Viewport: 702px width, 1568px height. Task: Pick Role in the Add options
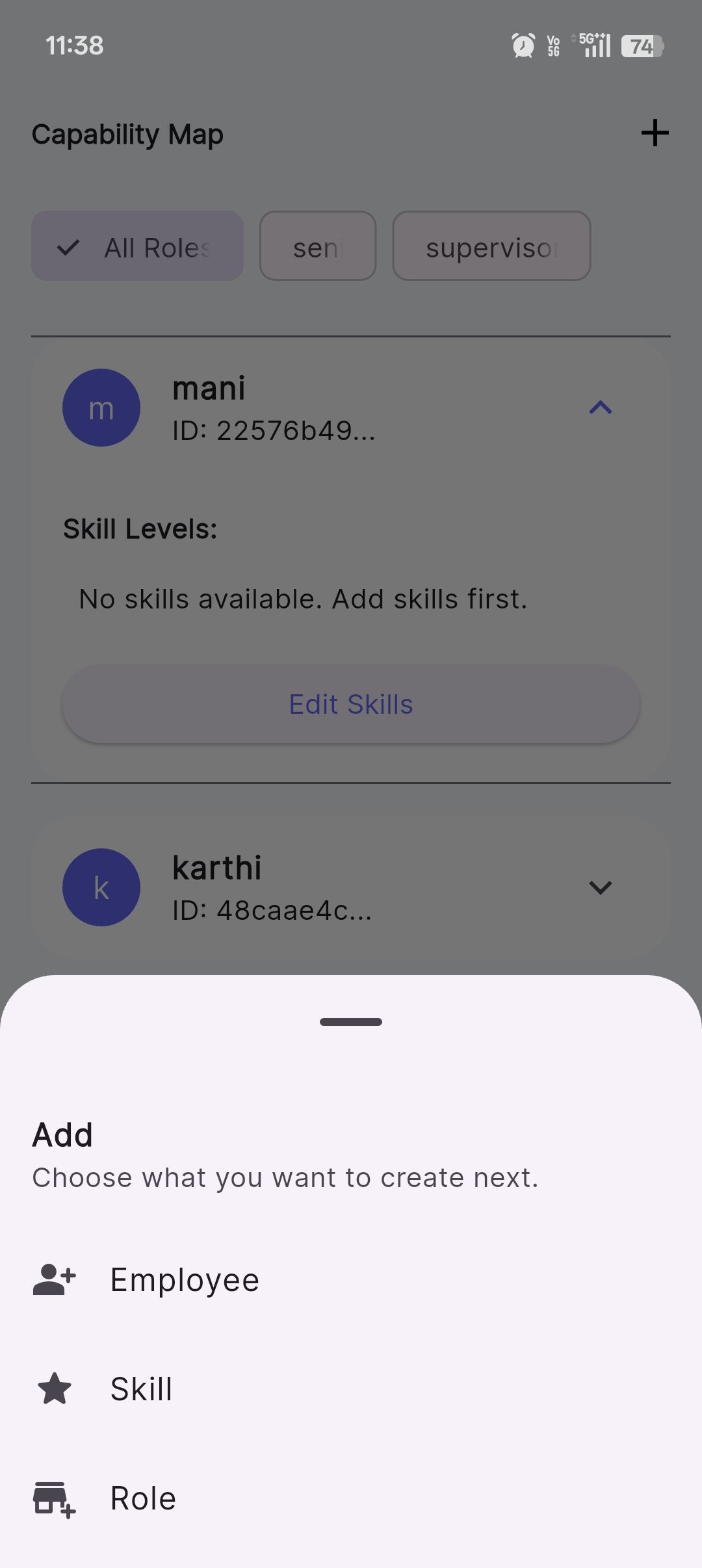click(x=143, y=1498)
